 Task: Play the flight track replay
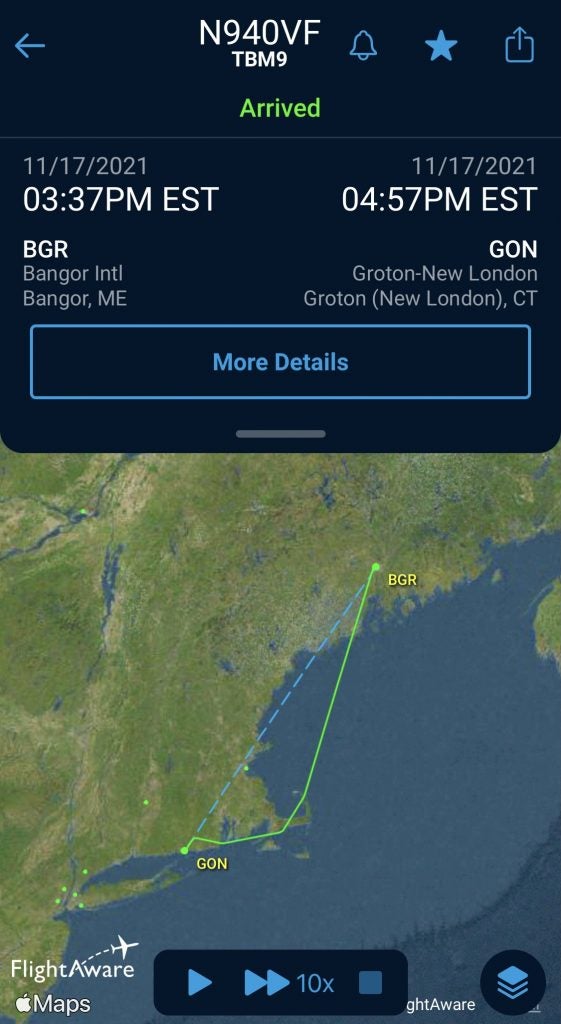200,982
